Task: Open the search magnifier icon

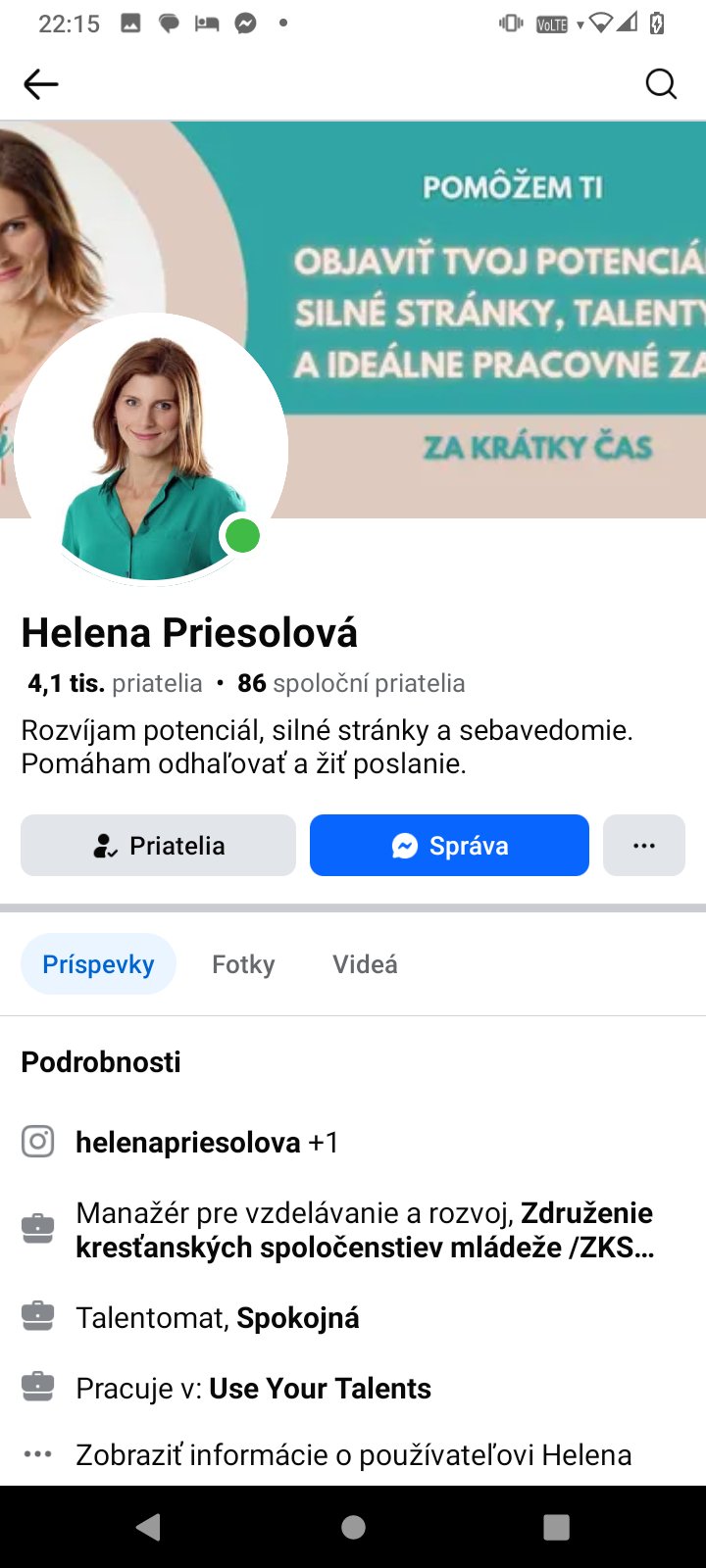Action: [x=661, y=84]
